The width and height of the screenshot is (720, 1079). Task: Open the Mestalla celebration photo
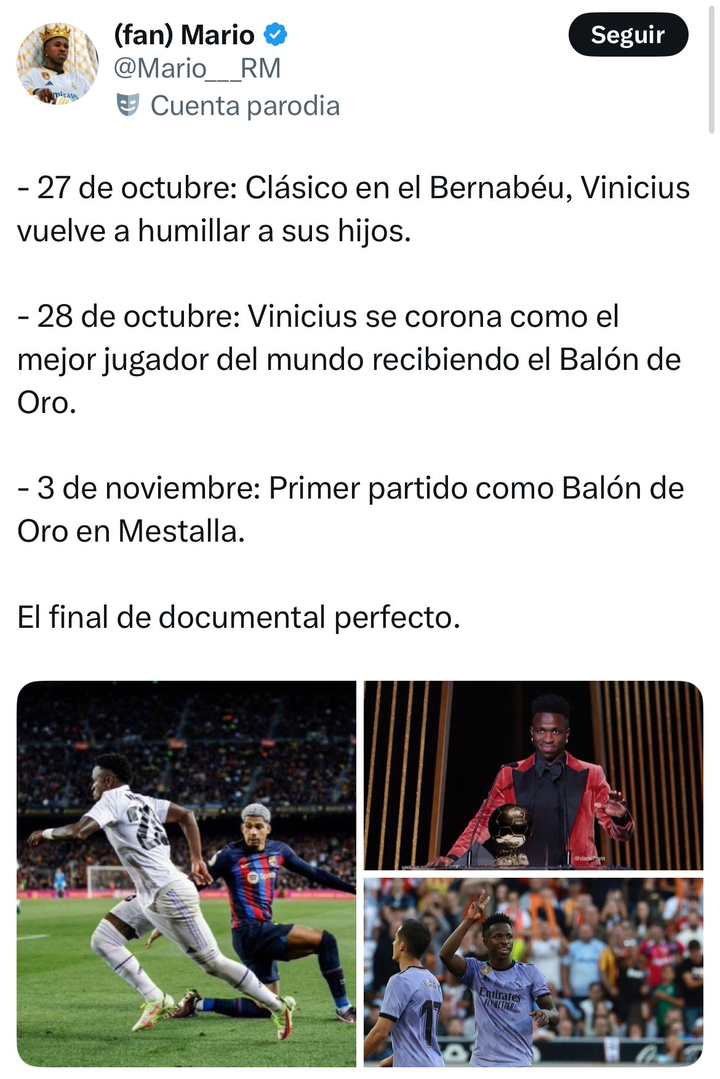tap(533, 972)
